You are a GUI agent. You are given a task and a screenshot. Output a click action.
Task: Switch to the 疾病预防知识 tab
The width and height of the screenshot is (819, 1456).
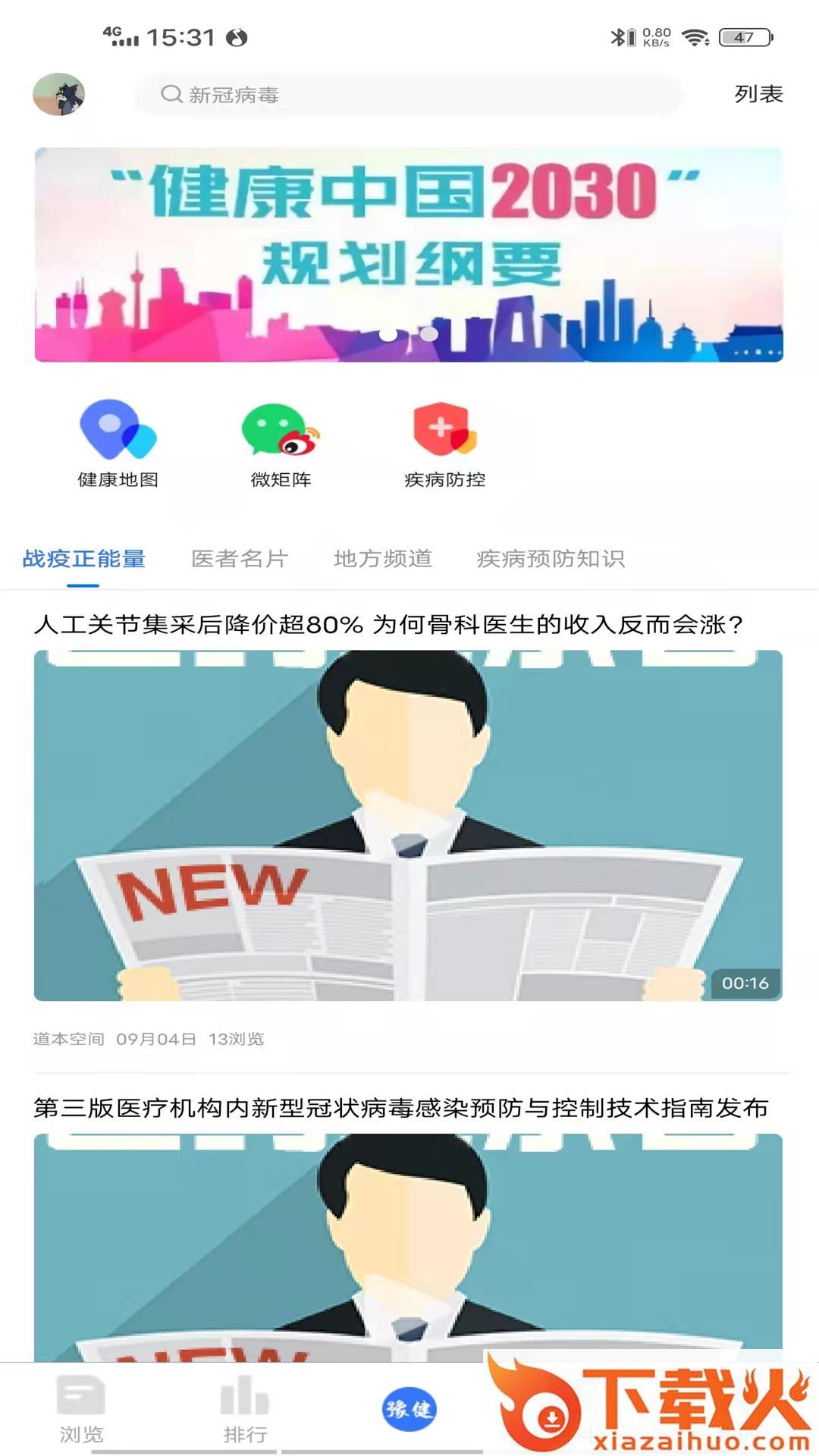[551, 559]
